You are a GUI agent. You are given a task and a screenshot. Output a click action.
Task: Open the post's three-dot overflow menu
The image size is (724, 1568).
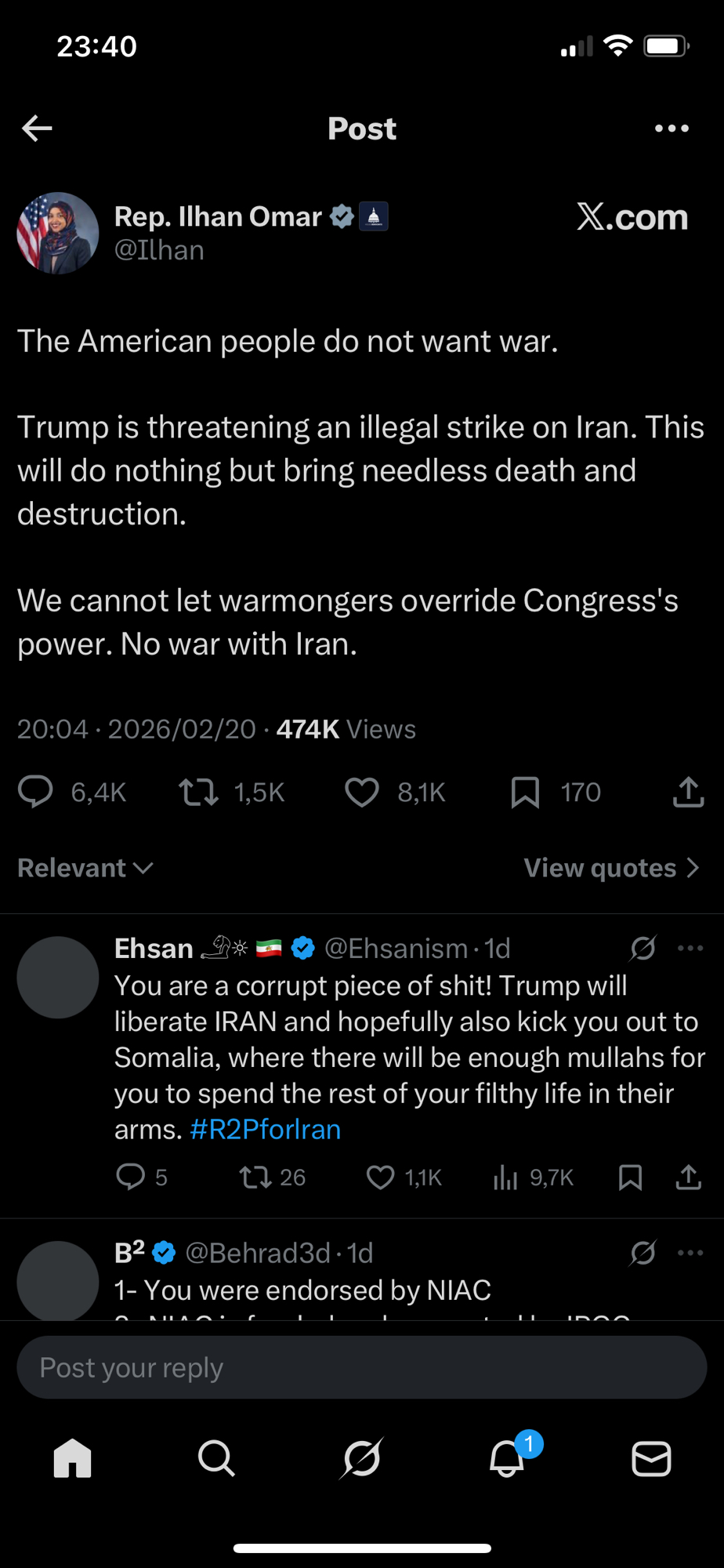tap(672, 128)
